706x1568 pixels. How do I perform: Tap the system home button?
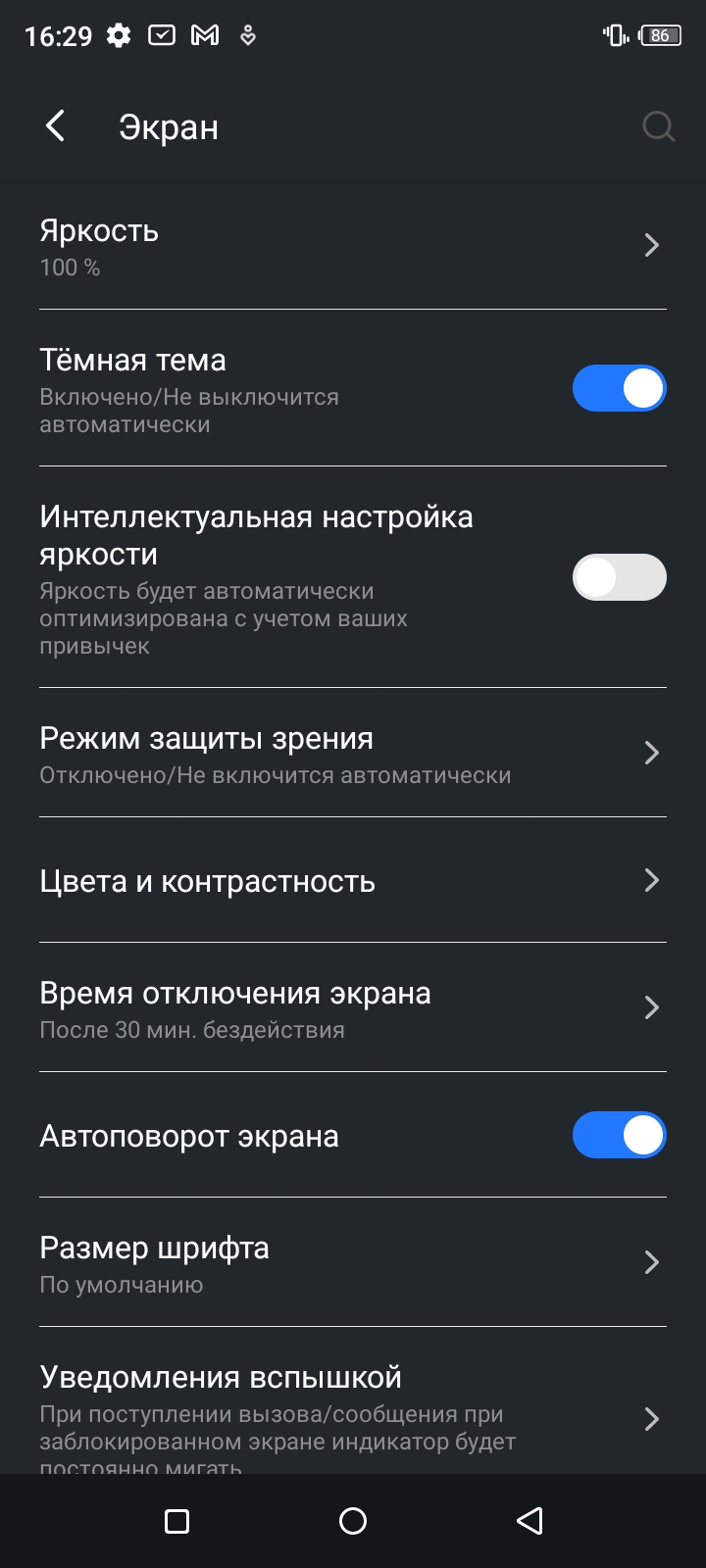coord(353,1520)
